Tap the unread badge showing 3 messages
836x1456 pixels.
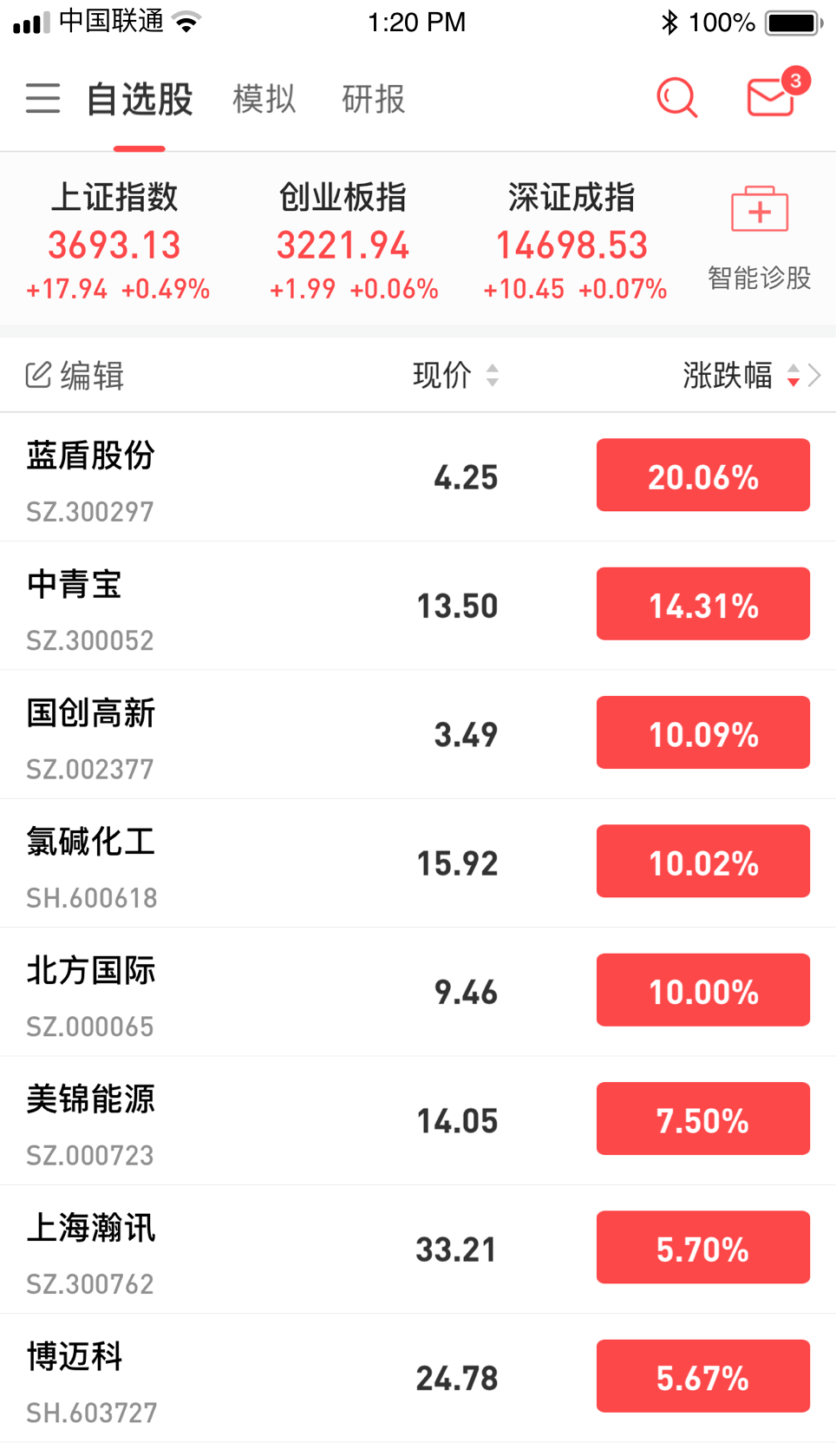click(x=795, y=80)
